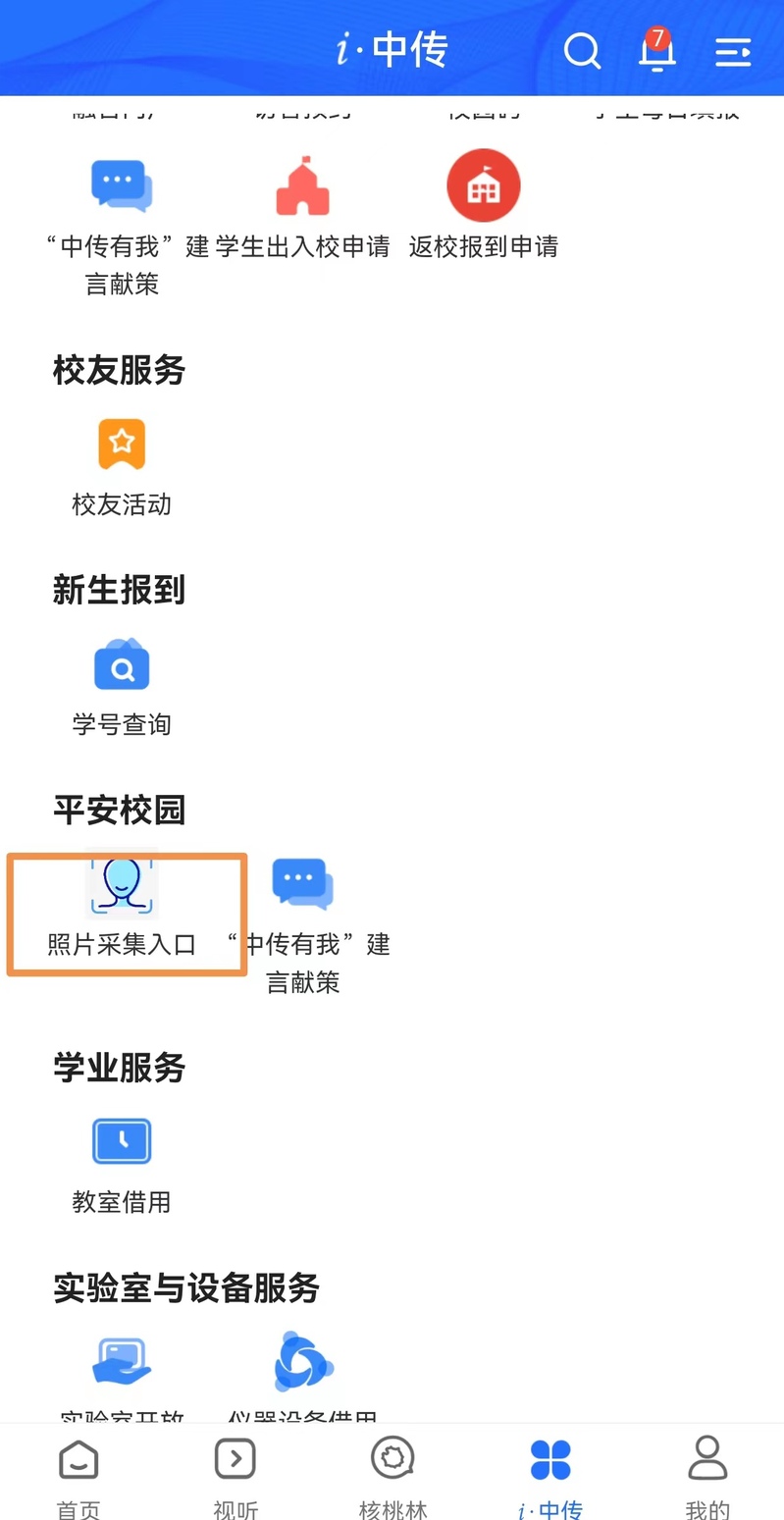Open 校友活动 under 校友服务

[x=122, y=466]
